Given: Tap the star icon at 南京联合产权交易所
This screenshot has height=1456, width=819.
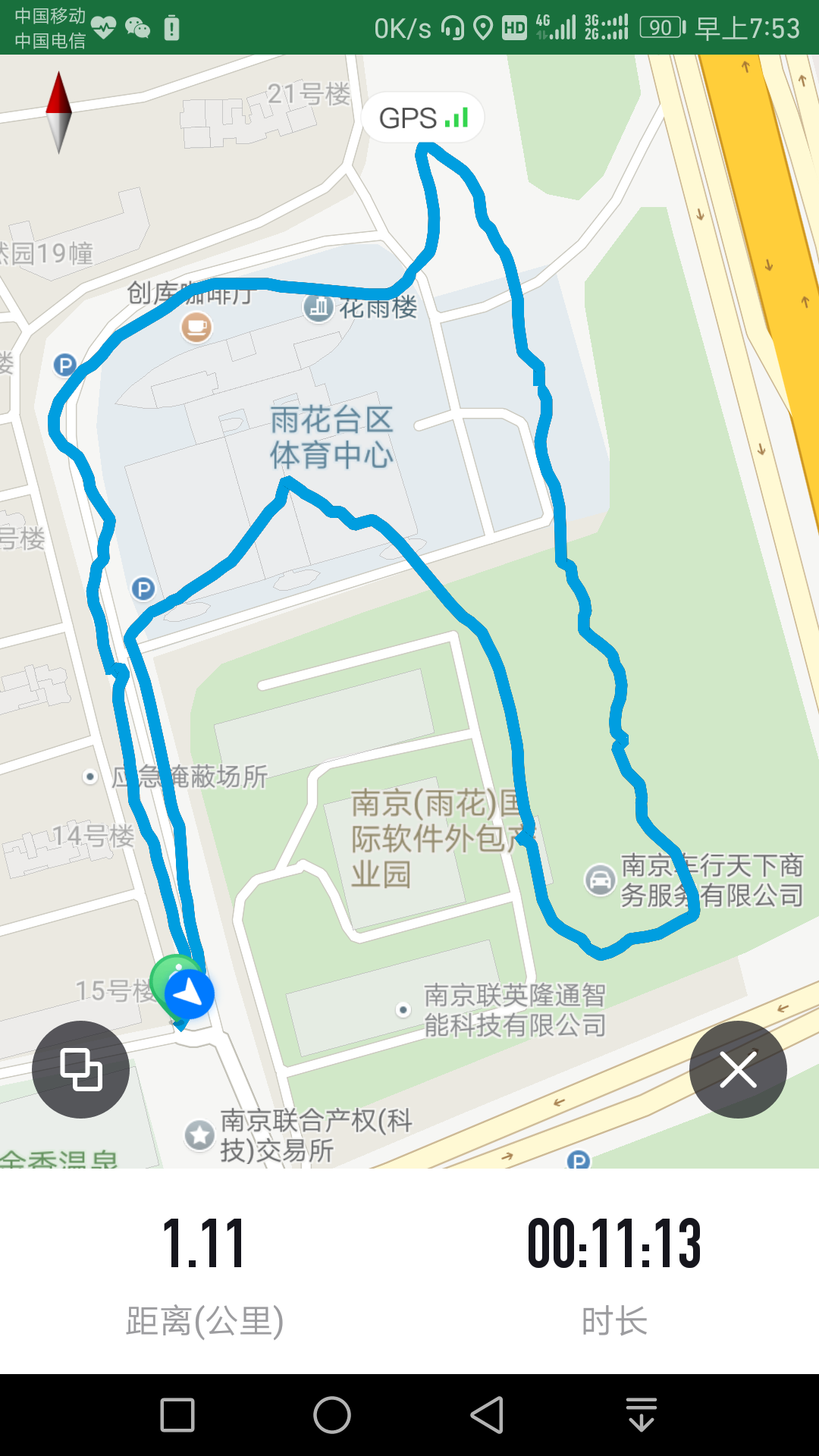Looking at the screenshot, I should coord(199,1137).
